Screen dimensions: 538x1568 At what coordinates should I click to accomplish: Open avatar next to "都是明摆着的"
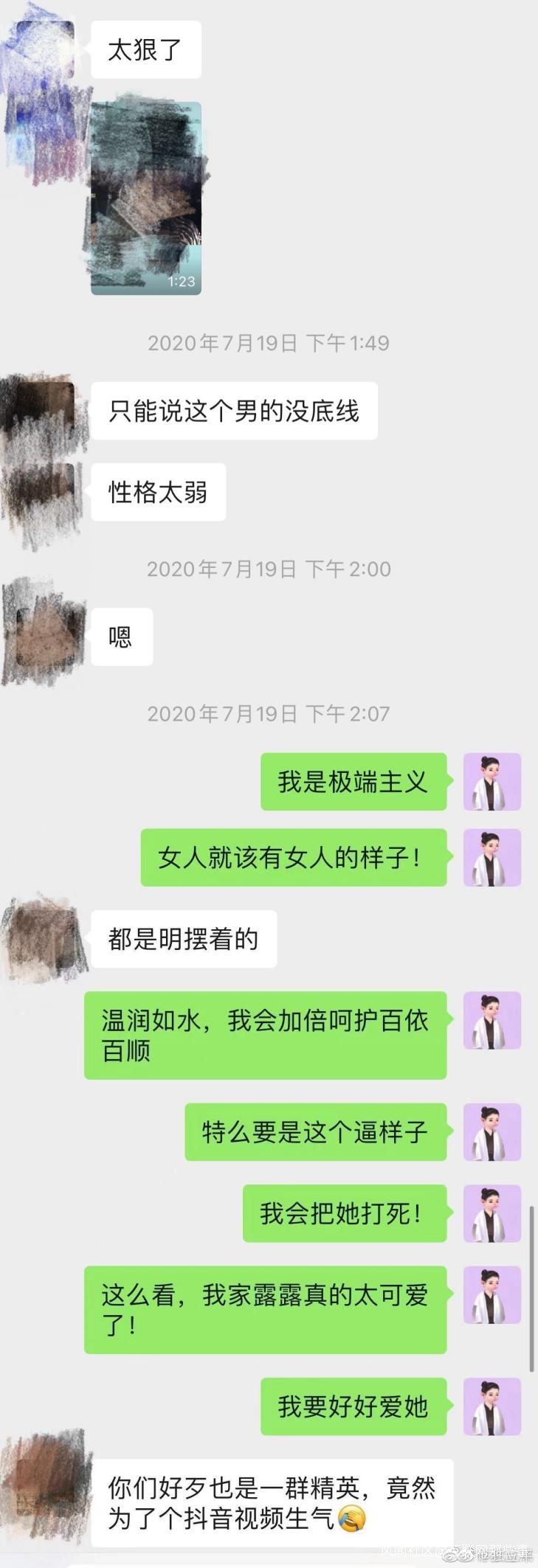pyautogui.click(x=46, y=939)
